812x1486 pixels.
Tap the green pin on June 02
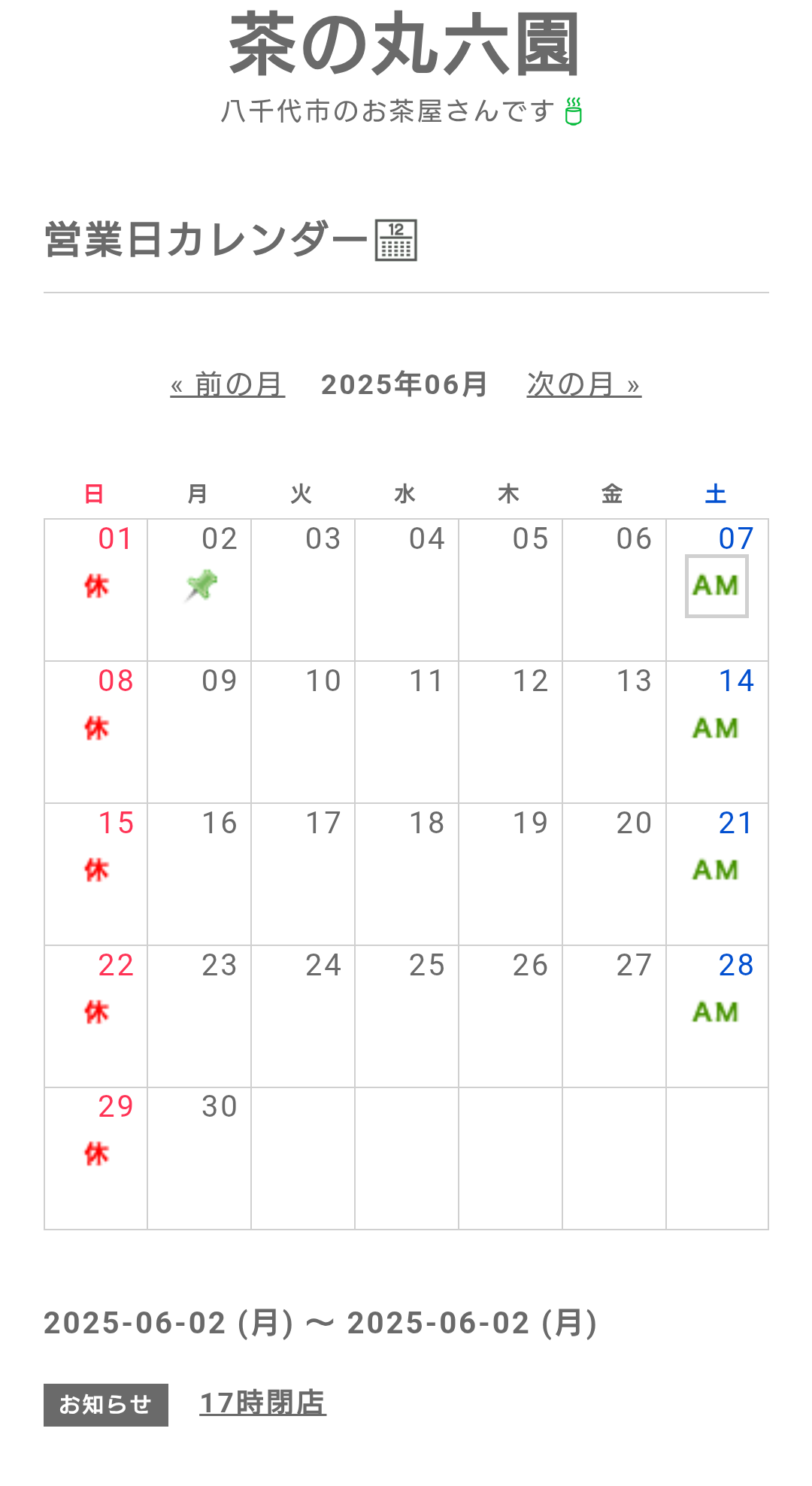pyautogui.click(x=201, y=585)
